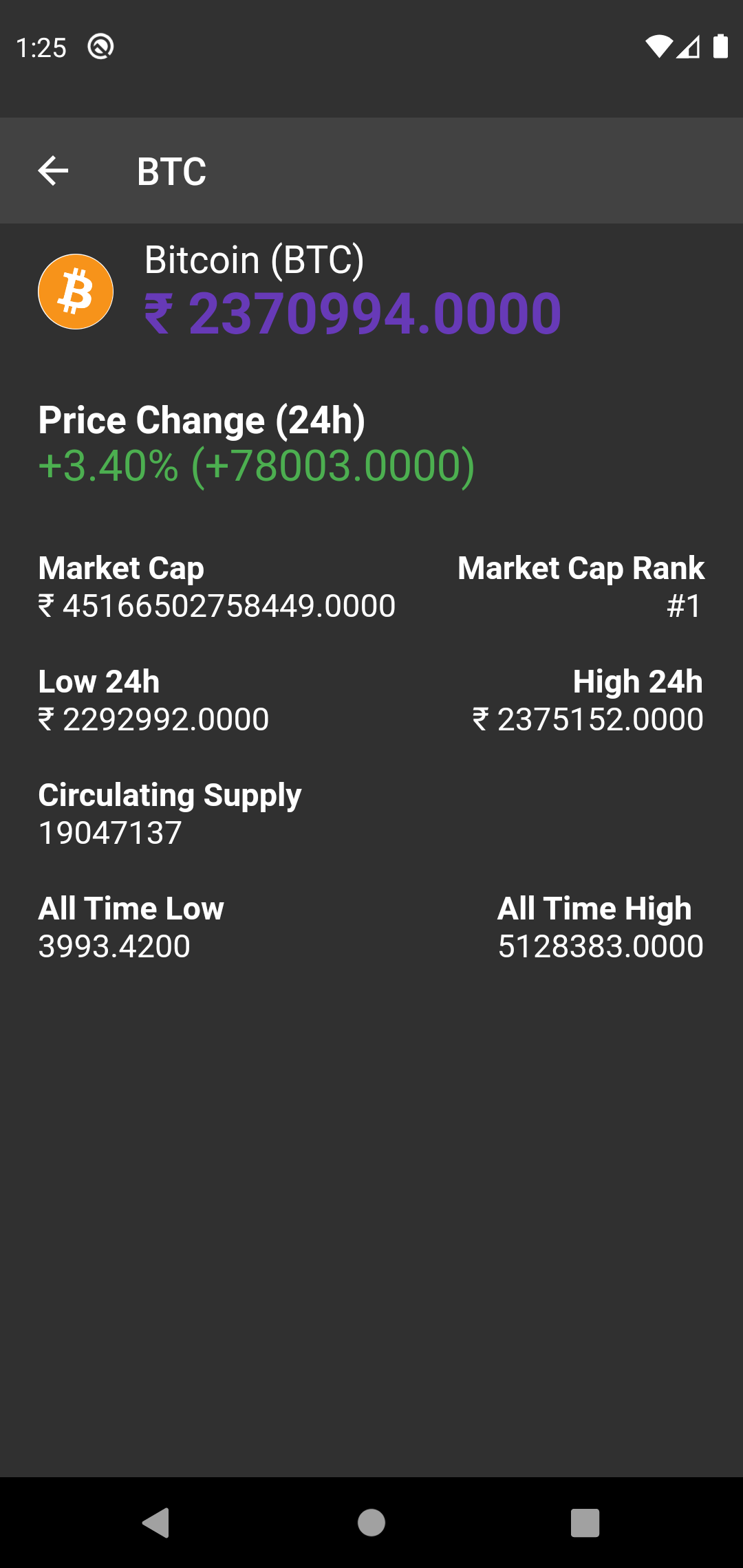Click the current price ₹ 2370994.0000
This screenshot has height=1568, width=743.
pos(353,313)
